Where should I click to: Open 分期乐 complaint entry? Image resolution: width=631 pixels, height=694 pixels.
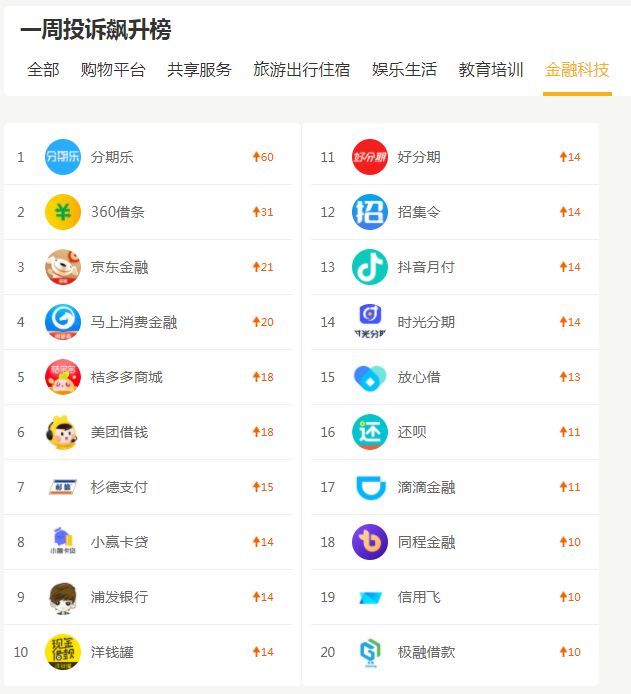(112, 157)
